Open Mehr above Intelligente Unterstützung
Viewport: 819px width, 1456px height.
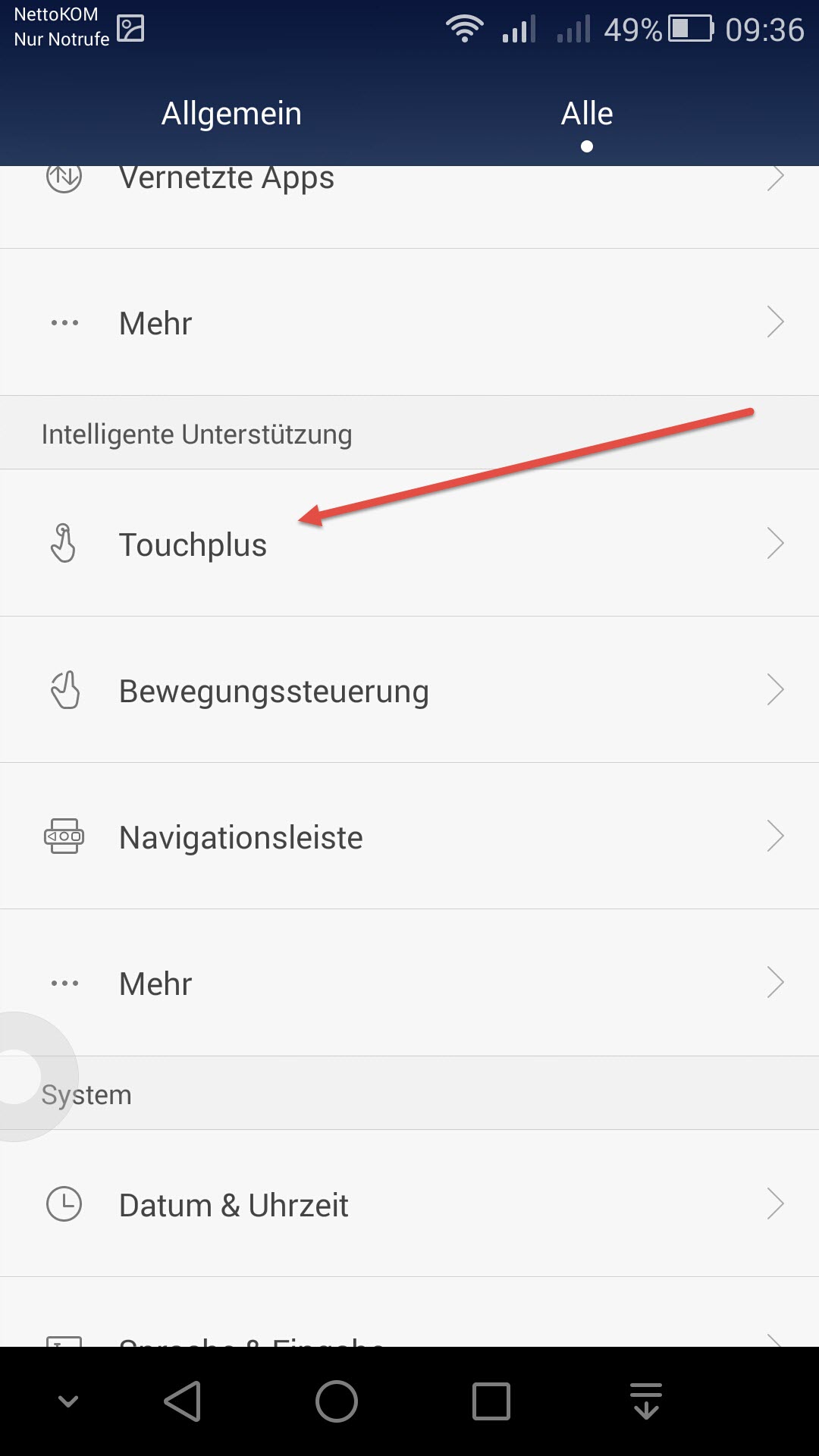point(409,322)
